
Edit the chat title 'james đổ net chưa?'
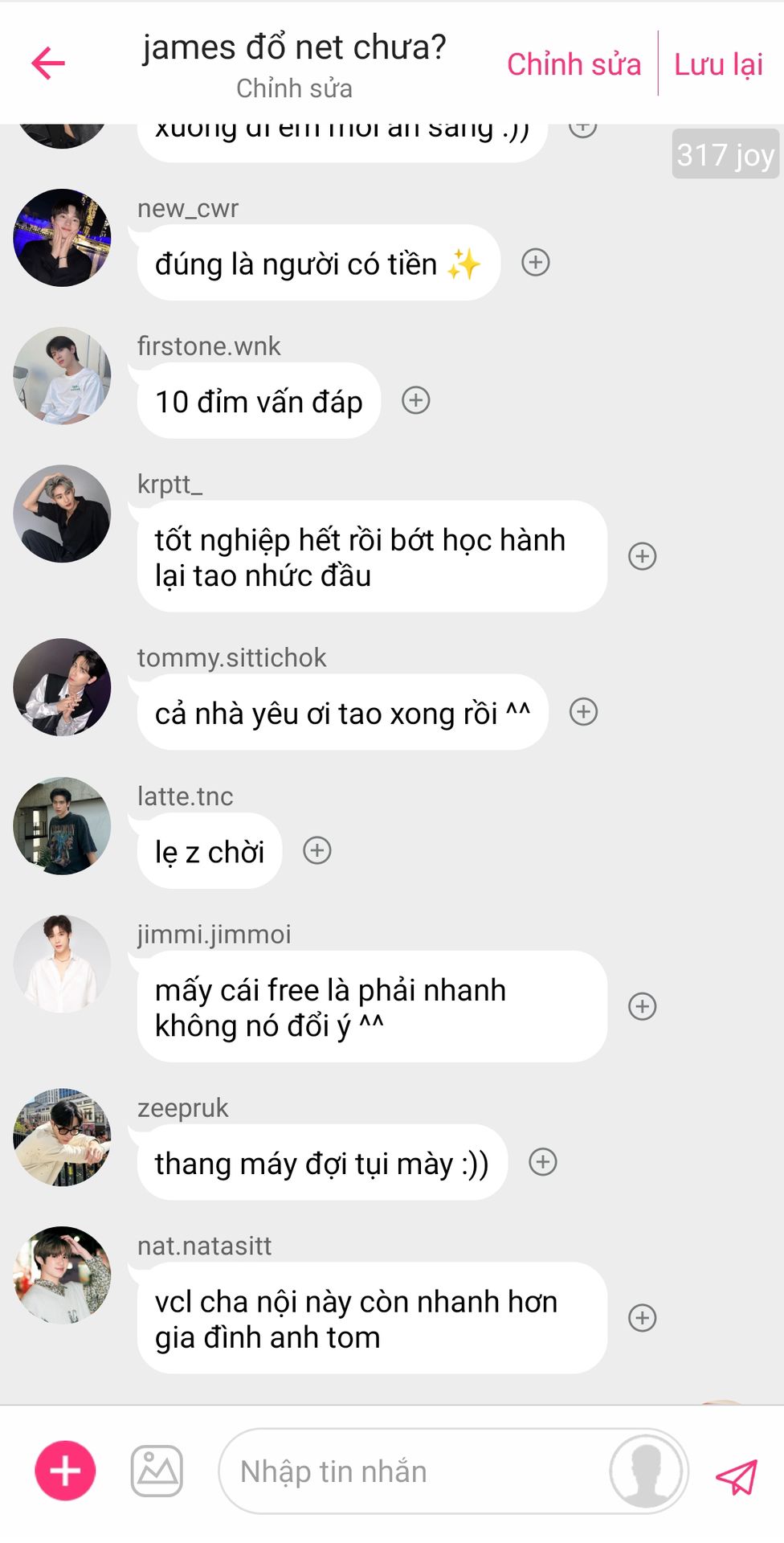294,48
